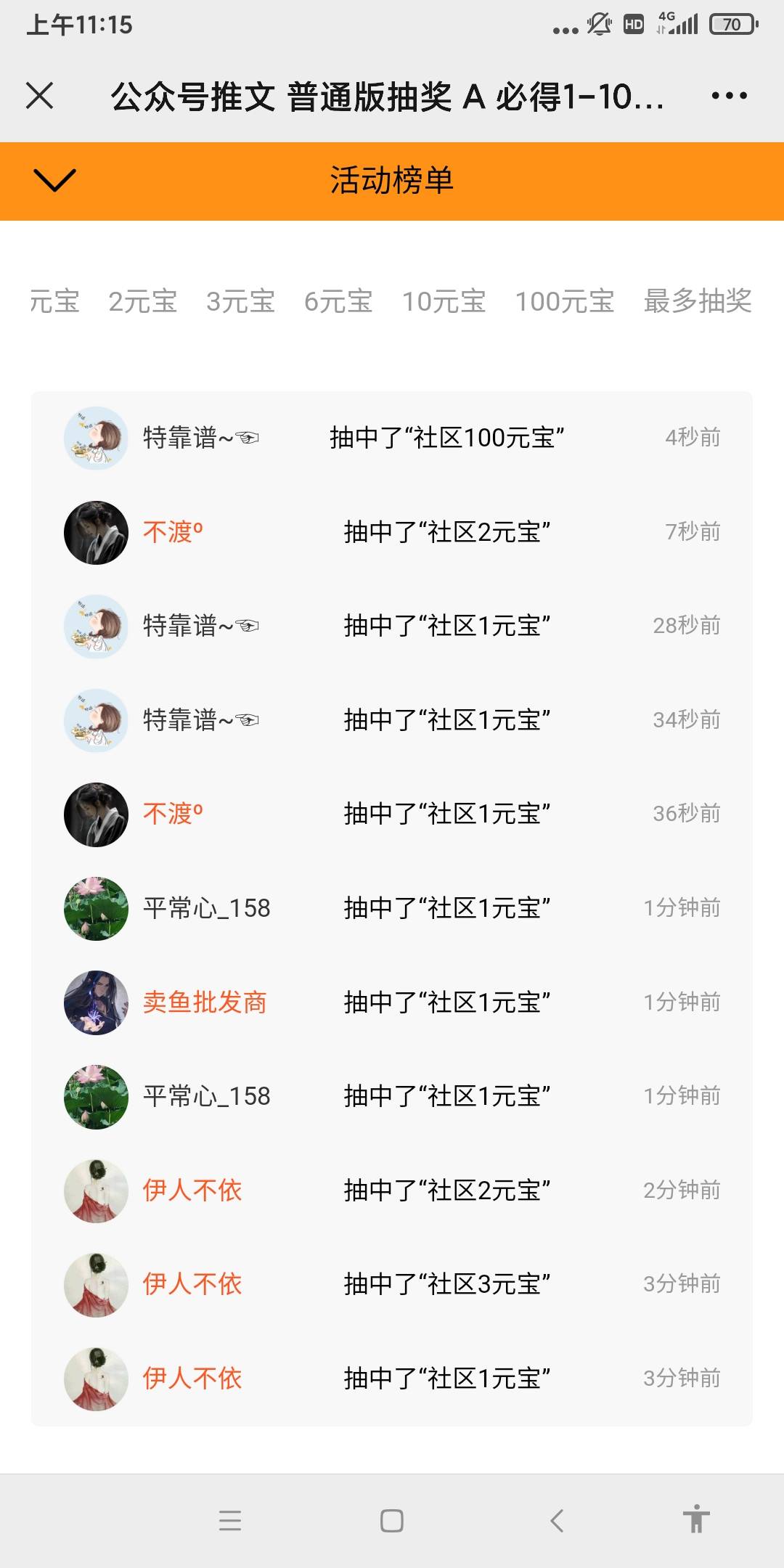Switch to the 10元宝 tab
The width and height of the screenshot is (784, 1568).
(444, 301)
